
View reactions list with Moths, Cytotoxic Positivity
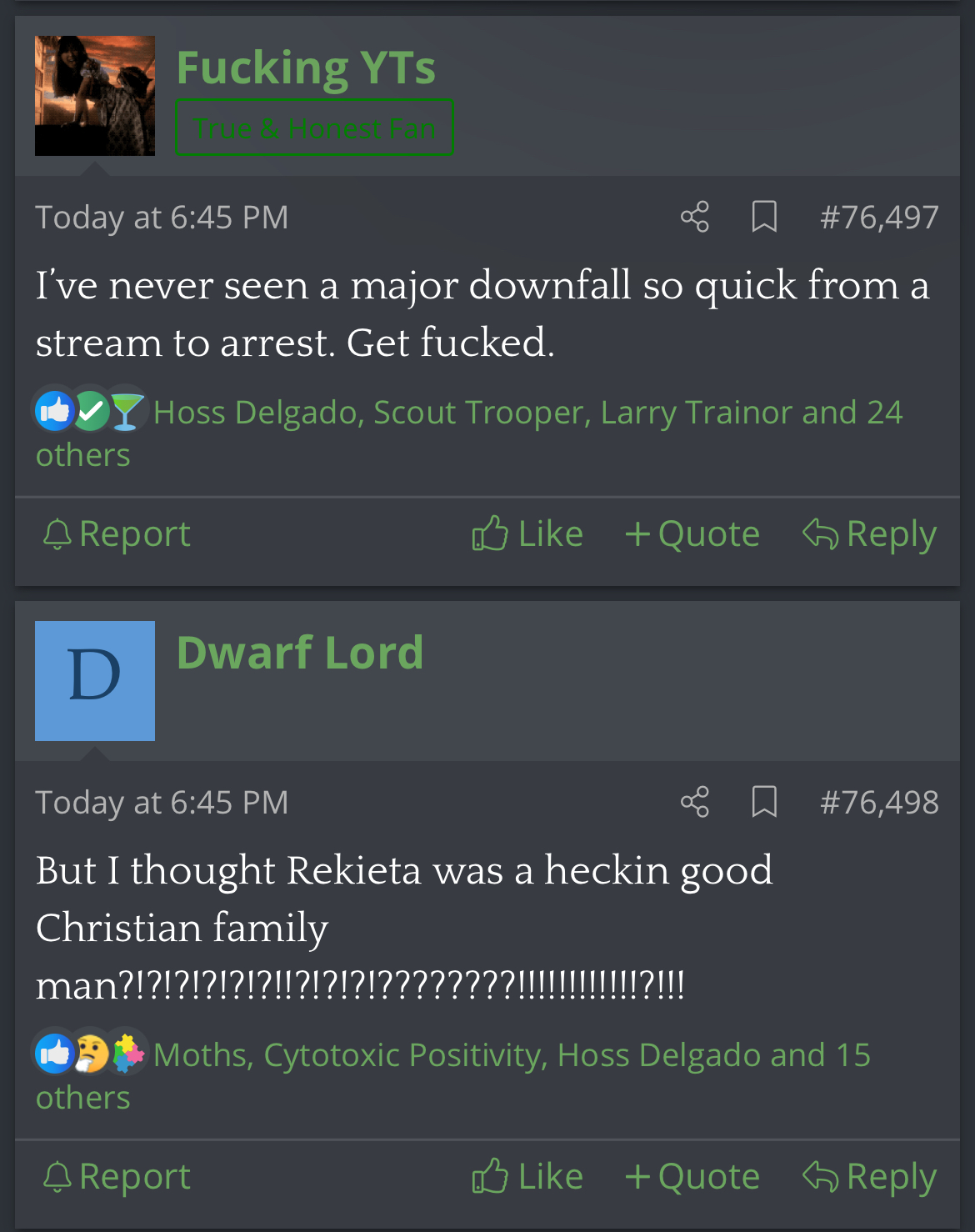(511, 1055)
